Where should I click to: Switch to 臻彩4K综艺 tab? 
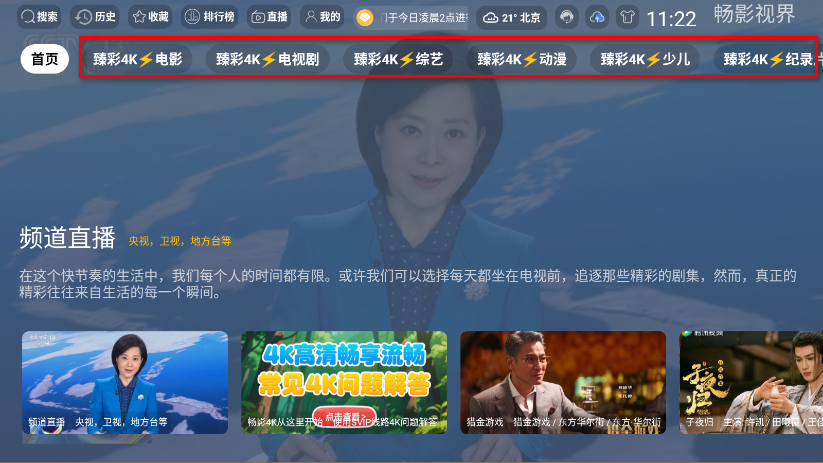[398, 59]
